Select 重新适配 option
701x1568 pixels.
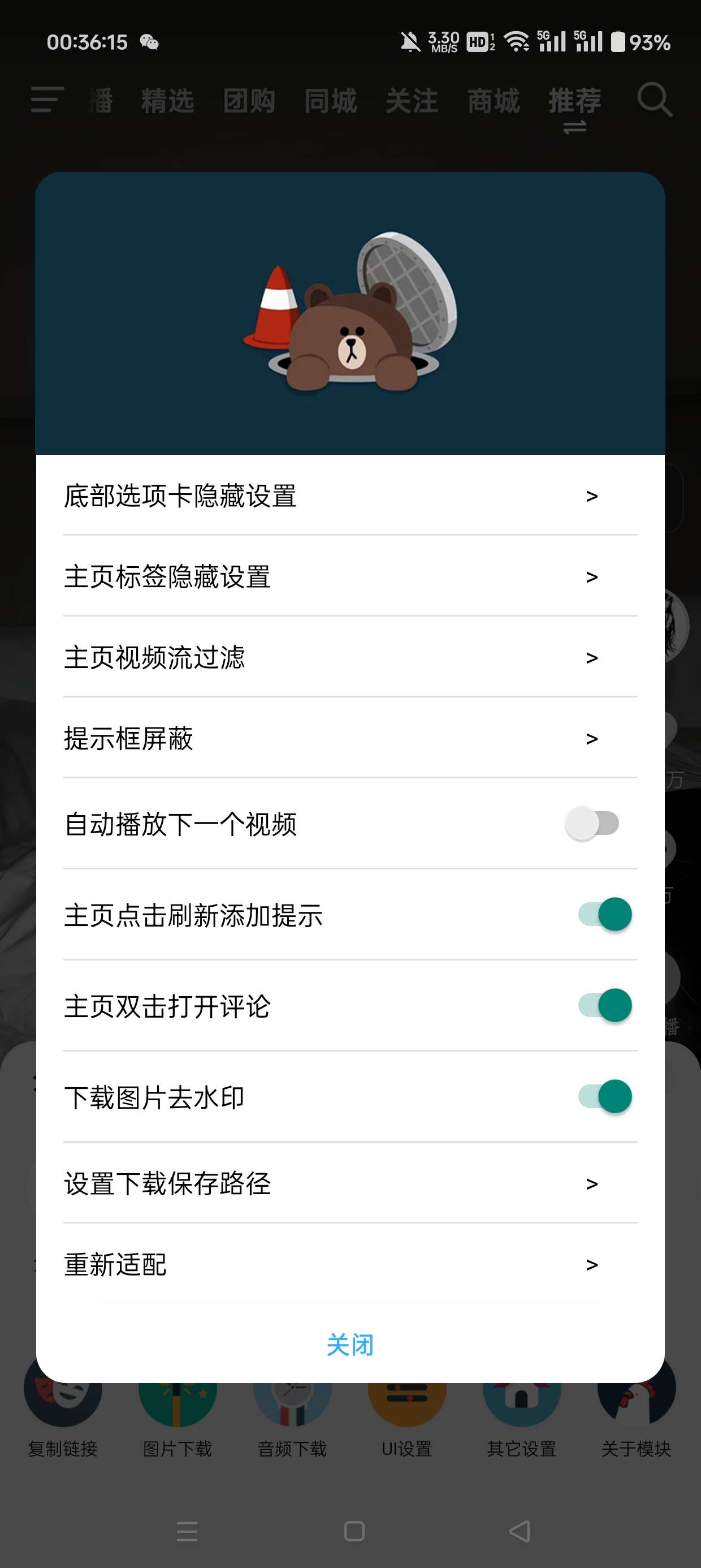350,1264
